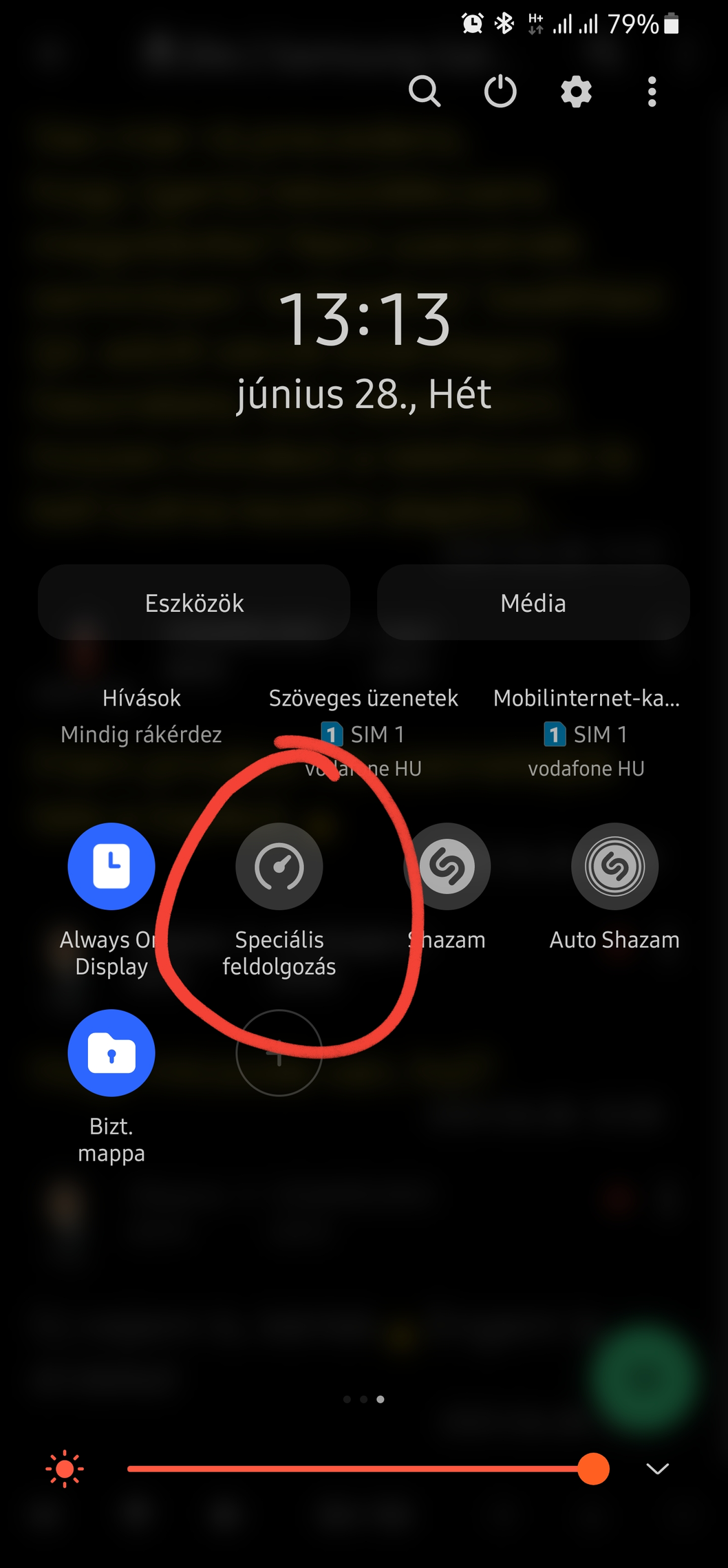Open Eszközök devices panel
The image size is (728, 1568).
point(194,603)
